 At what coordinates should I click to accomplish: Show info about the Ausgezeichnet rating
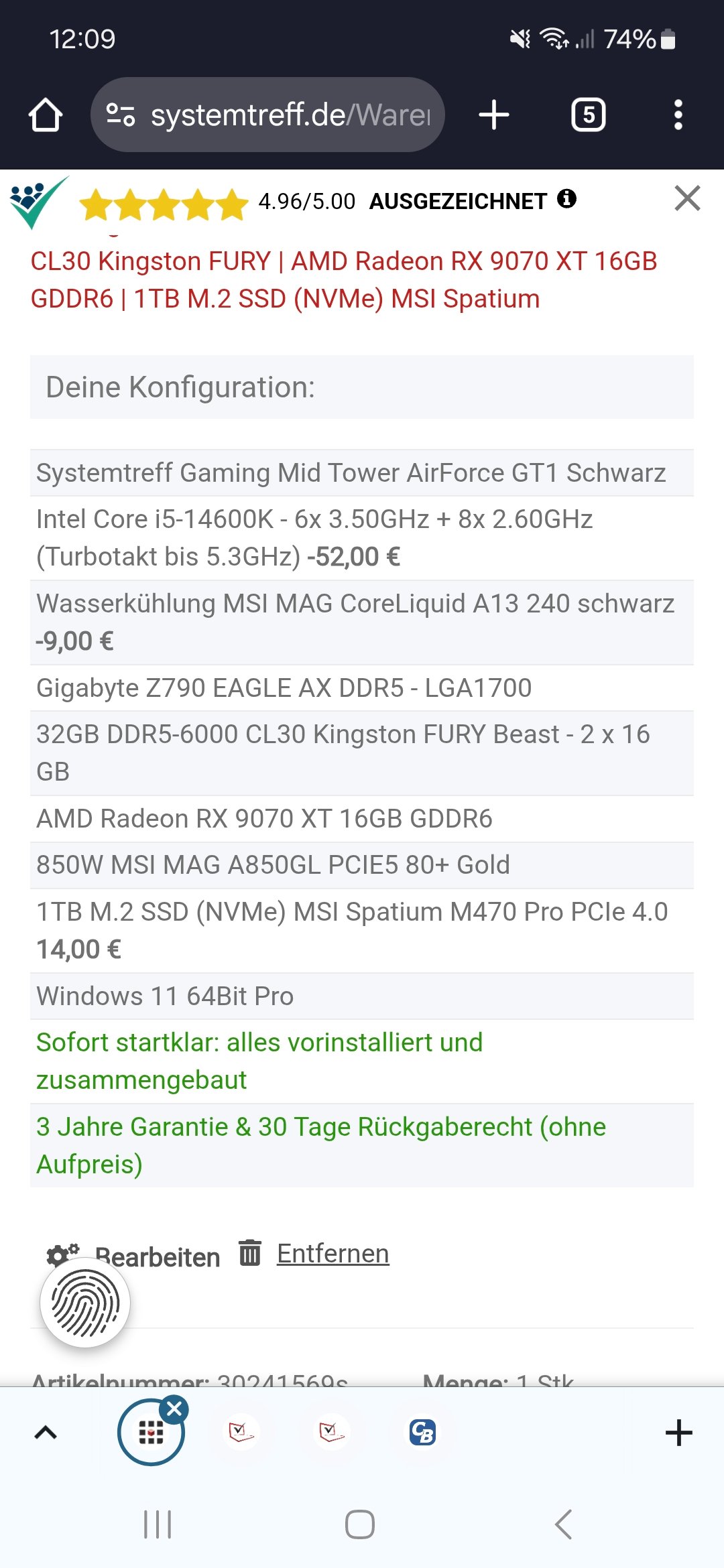point(567,198)
